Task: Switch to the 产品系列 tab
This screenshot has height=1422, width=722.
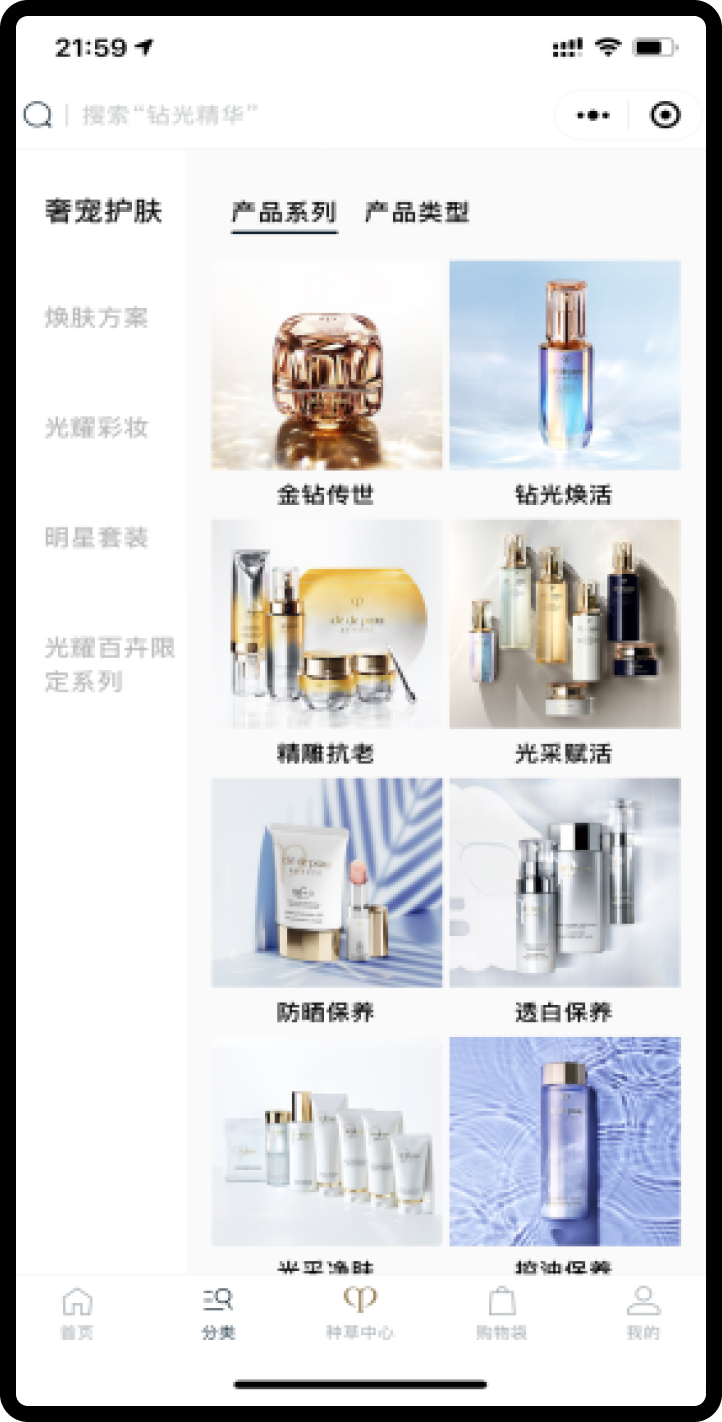Action: pyautogui.click(x=284, y=212)
